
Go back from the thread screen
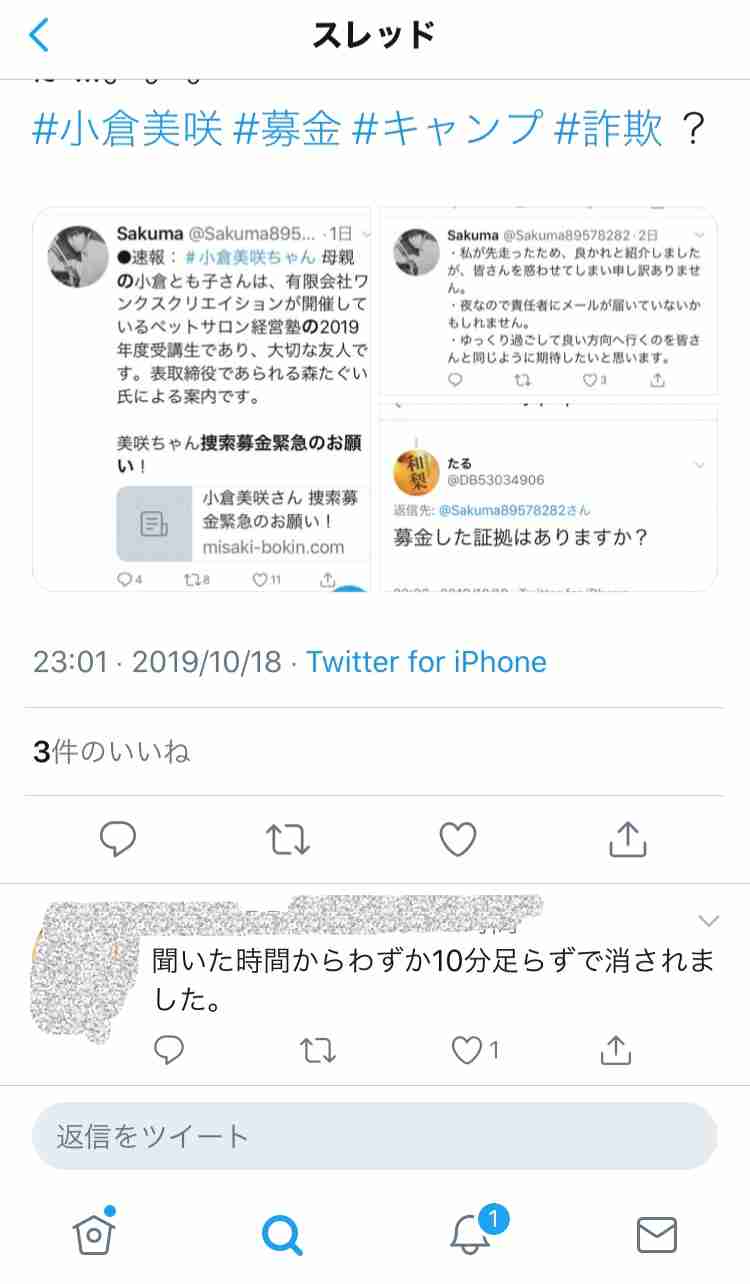(38, 36)
